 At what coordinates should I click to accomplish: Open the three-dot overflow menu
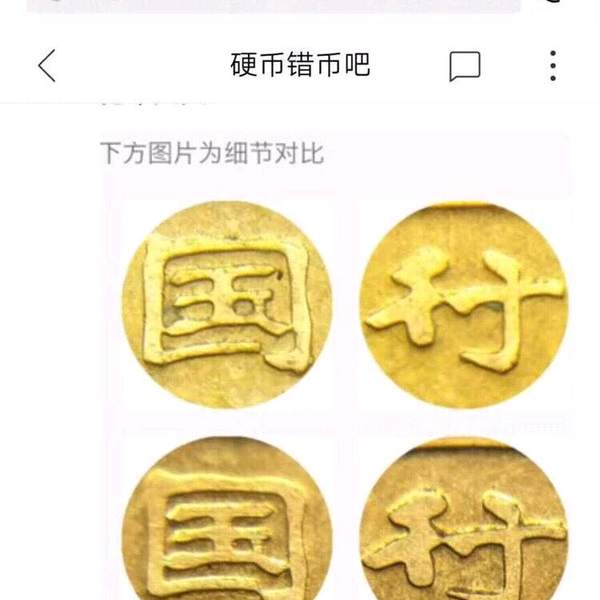[552, 66]
